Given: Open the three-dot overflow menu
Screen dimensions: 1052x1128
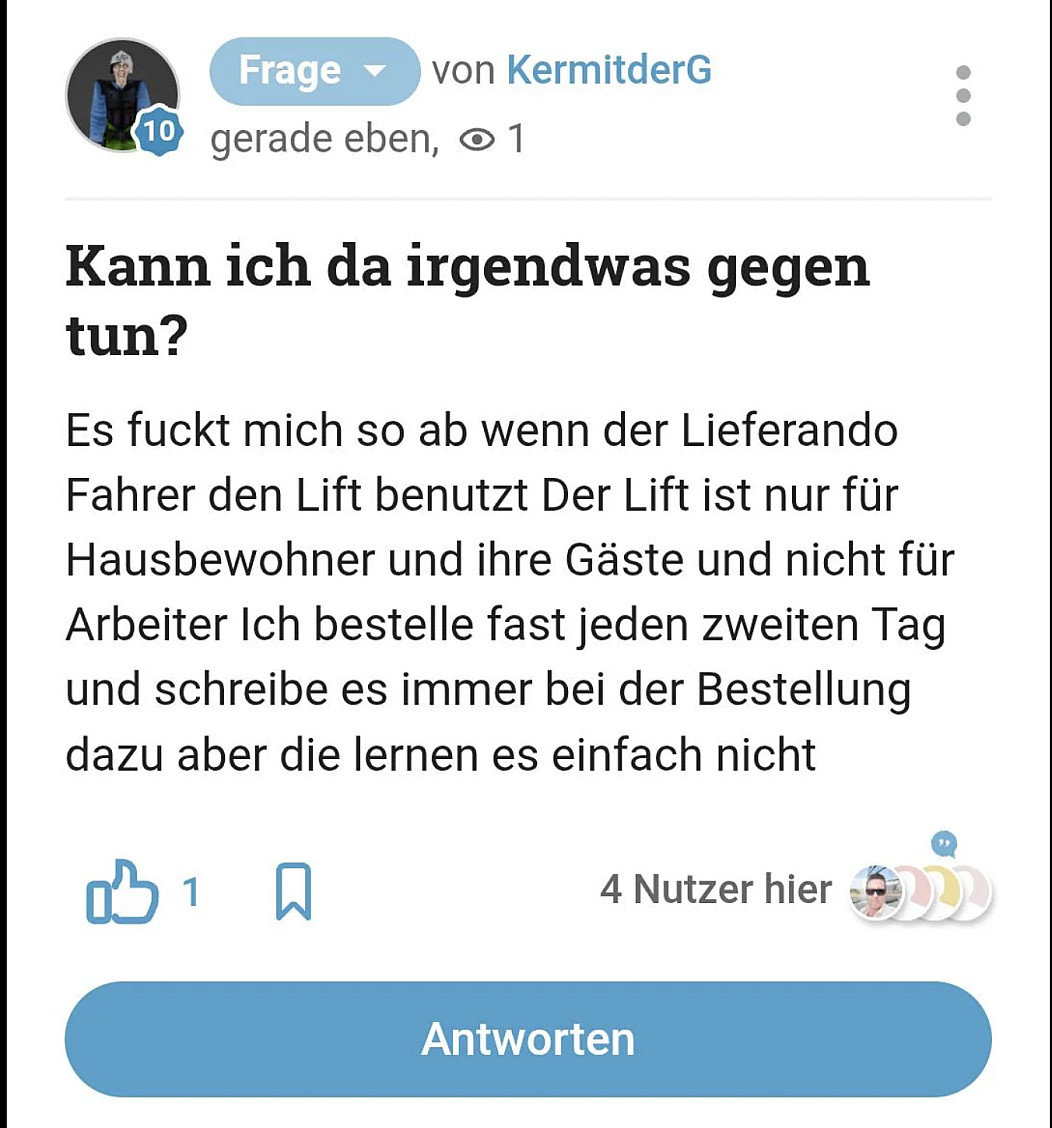Looking at the screenshot, I should point(963,96).
